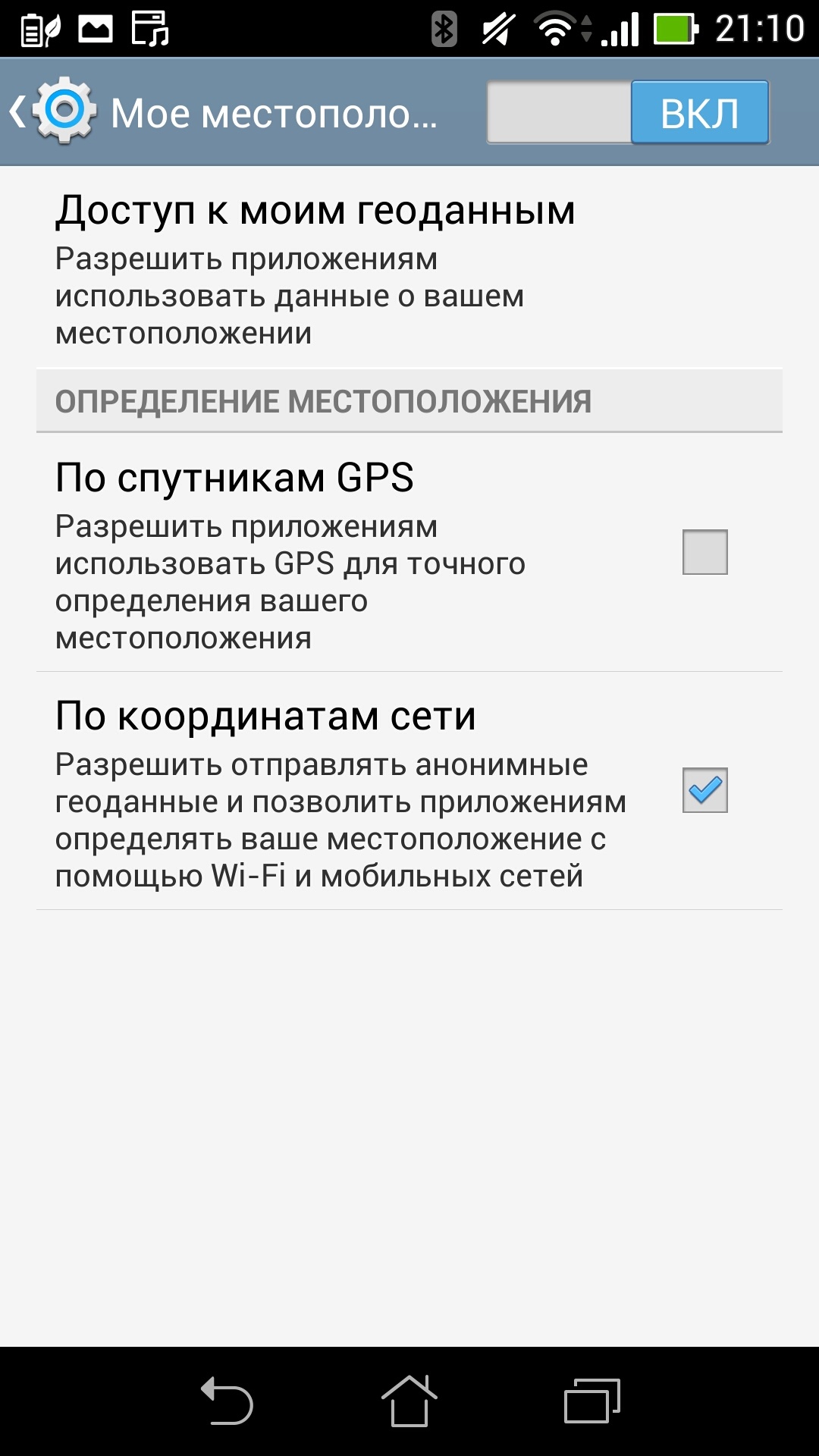This screenshot has width=819, height=1456.
Task: Turn off the ВКЛ location switch
Action: 628,112
